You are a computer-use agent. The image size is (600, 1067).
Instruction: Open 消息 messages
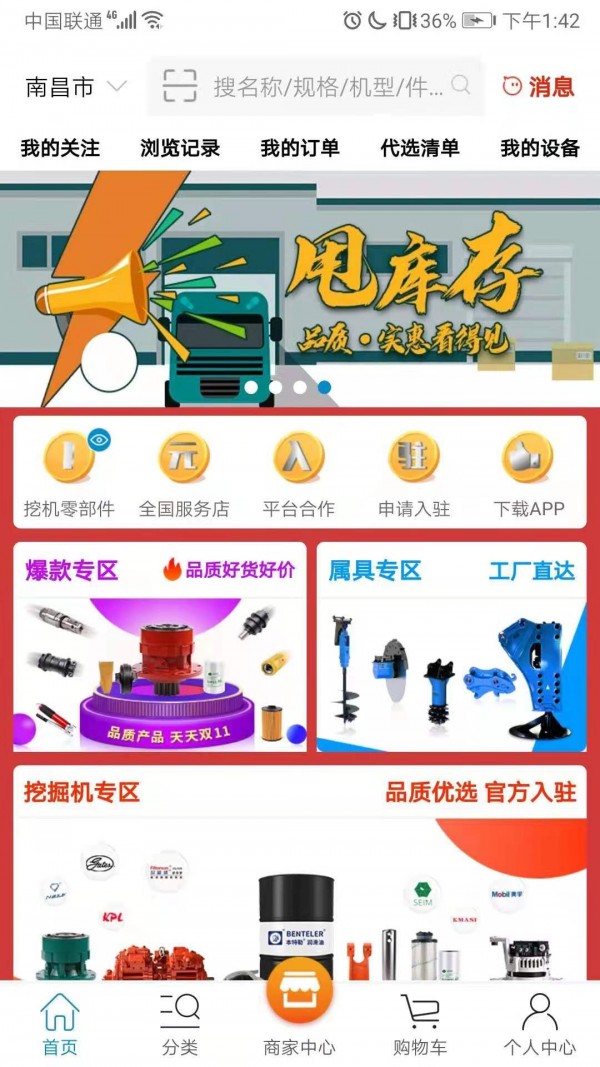538,87
